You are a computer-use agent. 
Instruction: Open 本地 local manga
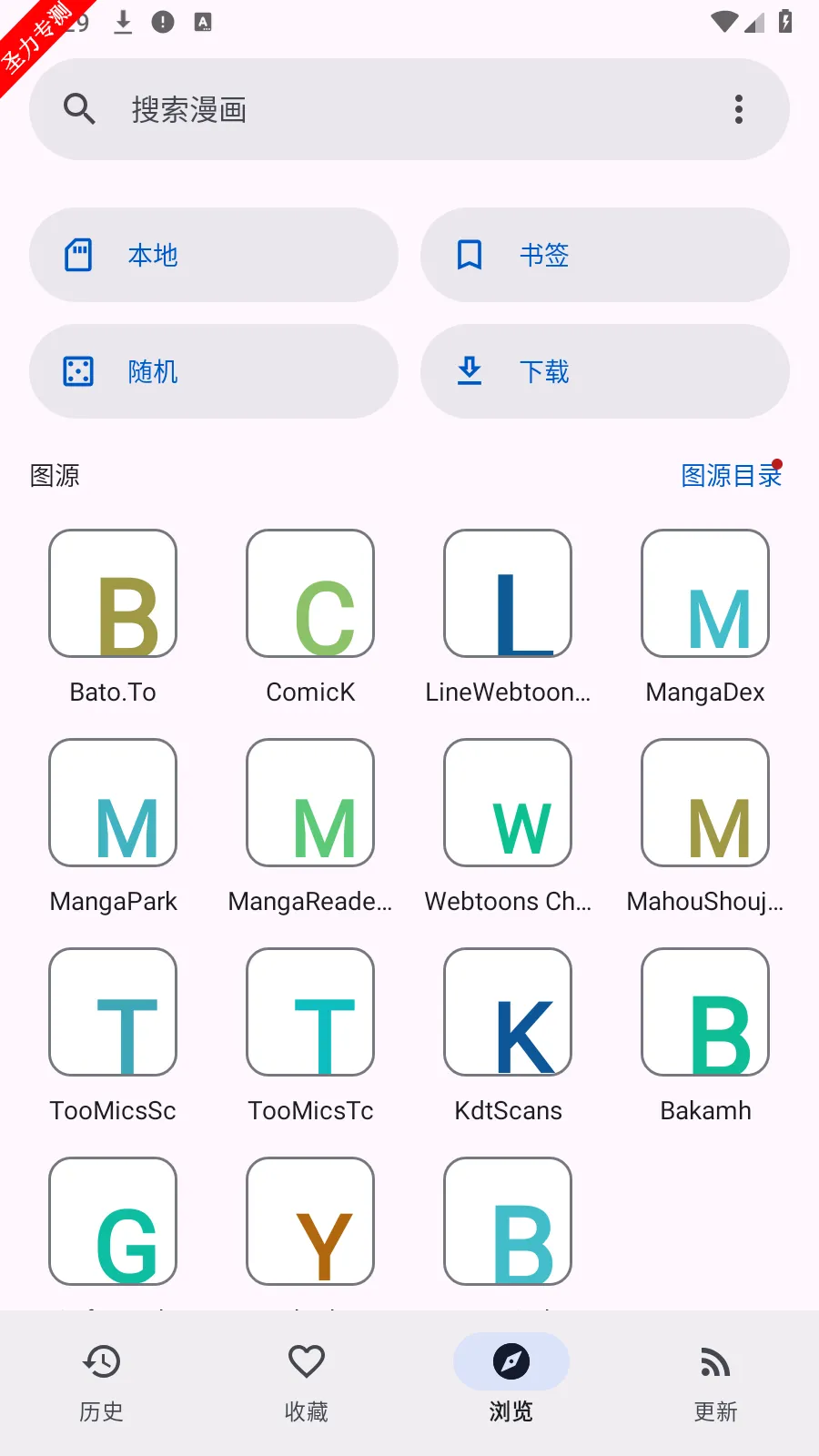[x=214, y=255]
